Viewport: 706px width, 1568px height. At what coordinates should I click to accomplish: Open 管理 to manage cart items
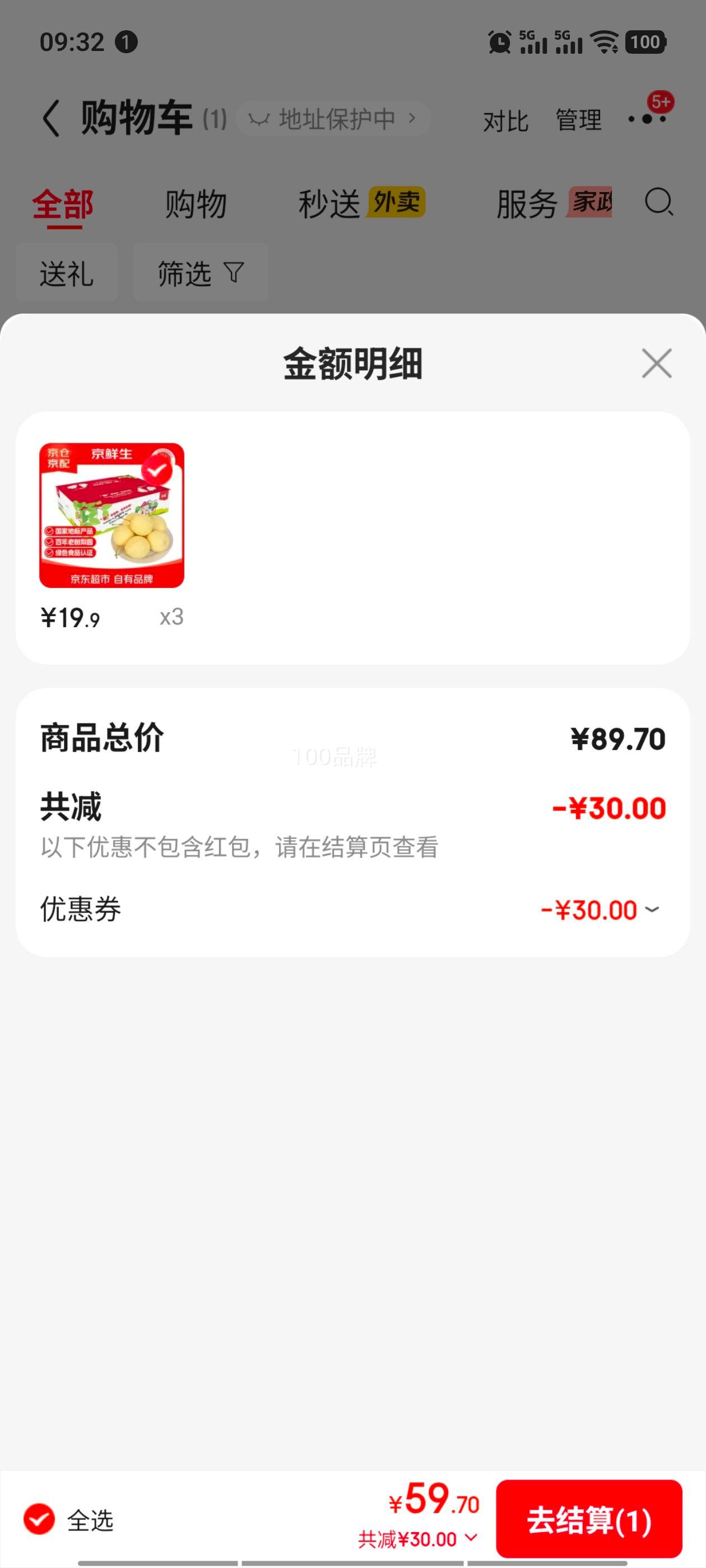click(x=578, y=120)
